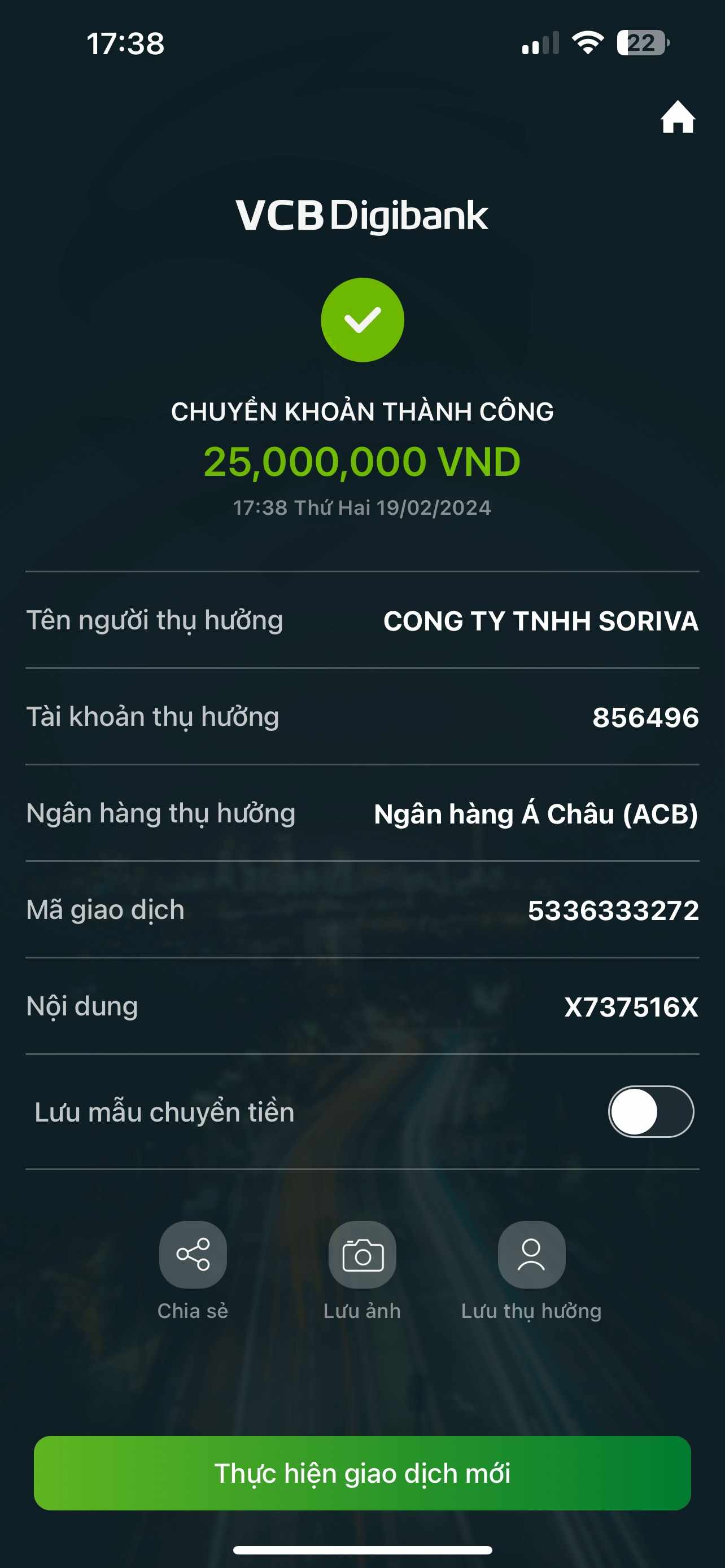725x1568 pixels.
Task: Enable the Lưu mẫu chuyển tiền switch
Action: tap(650, 1111)
